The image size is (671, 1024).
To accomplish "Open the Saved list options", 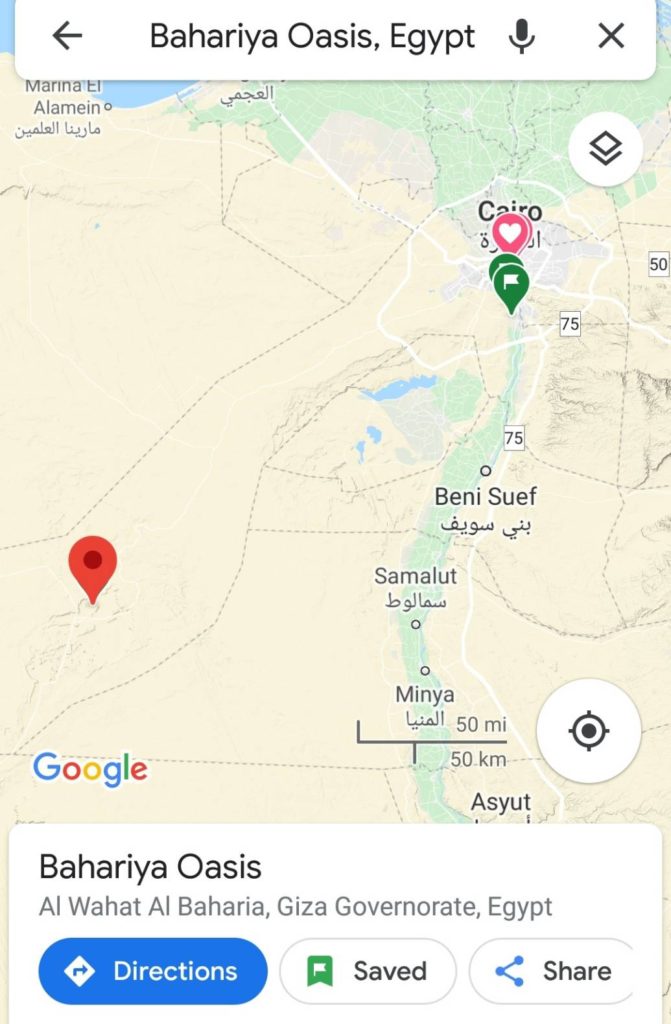I will (x=367, y=971).
